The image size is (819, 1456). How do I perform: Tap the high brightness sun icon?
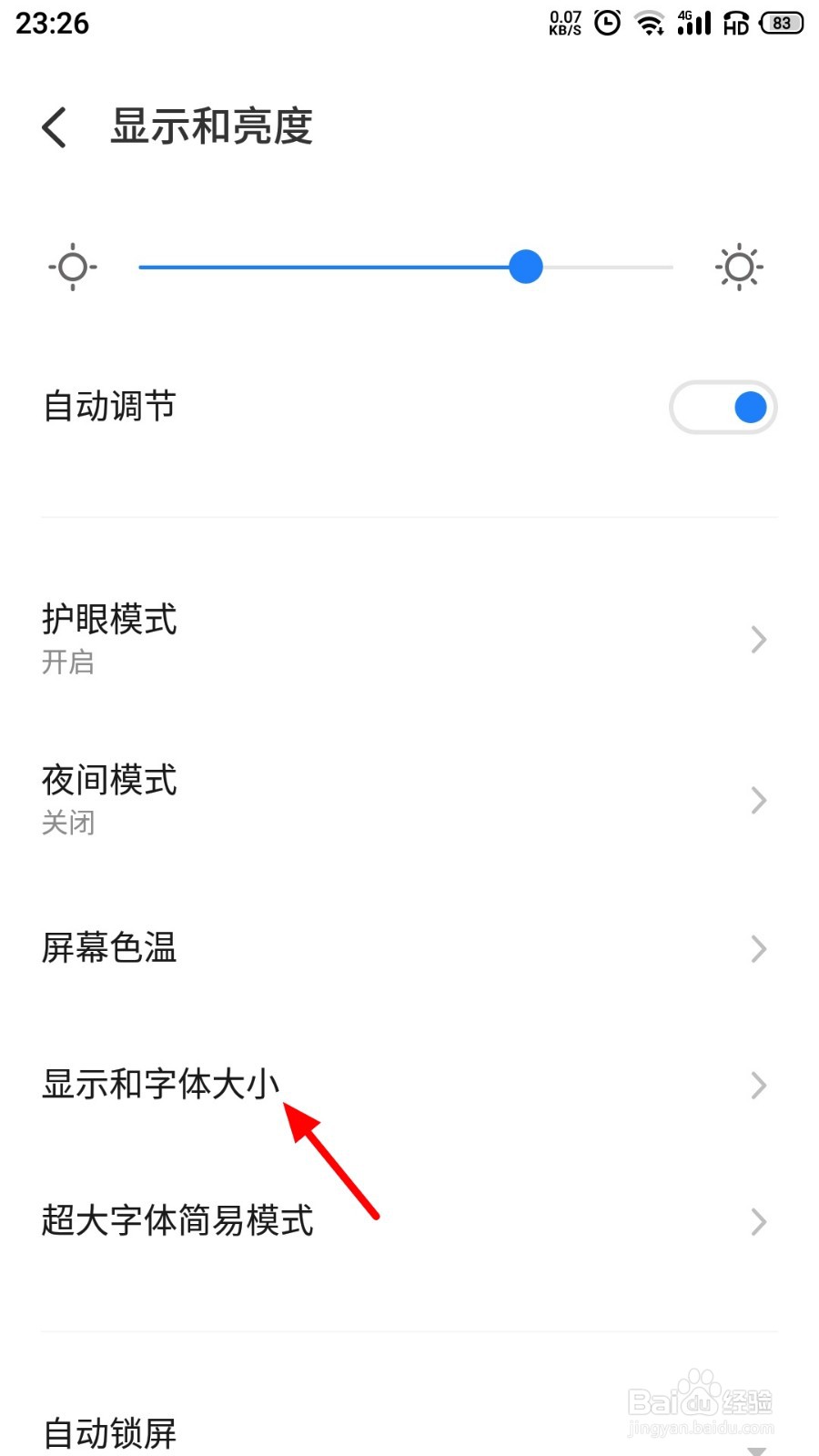(737, 267)
